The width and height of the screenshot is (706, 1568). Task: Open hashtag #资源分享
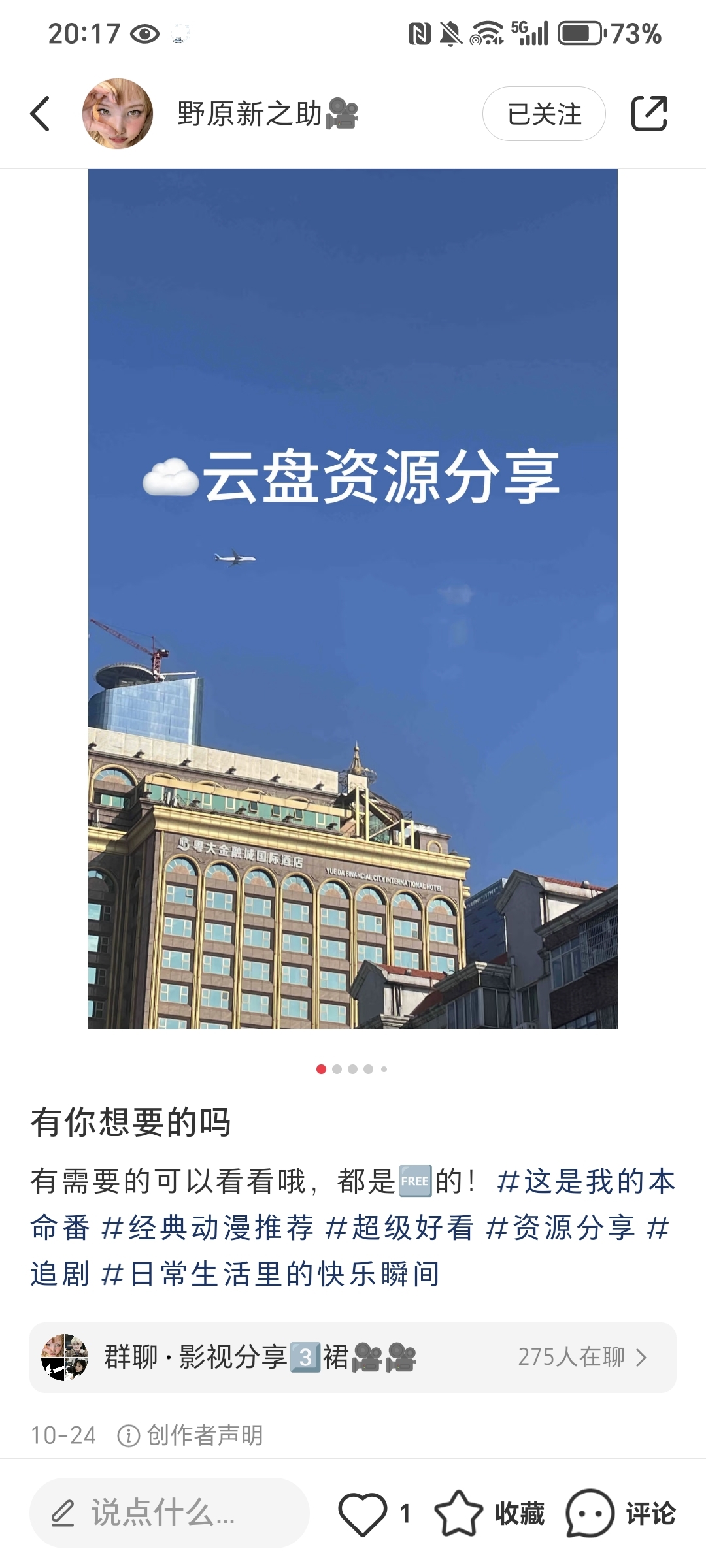coord(560,1228)
